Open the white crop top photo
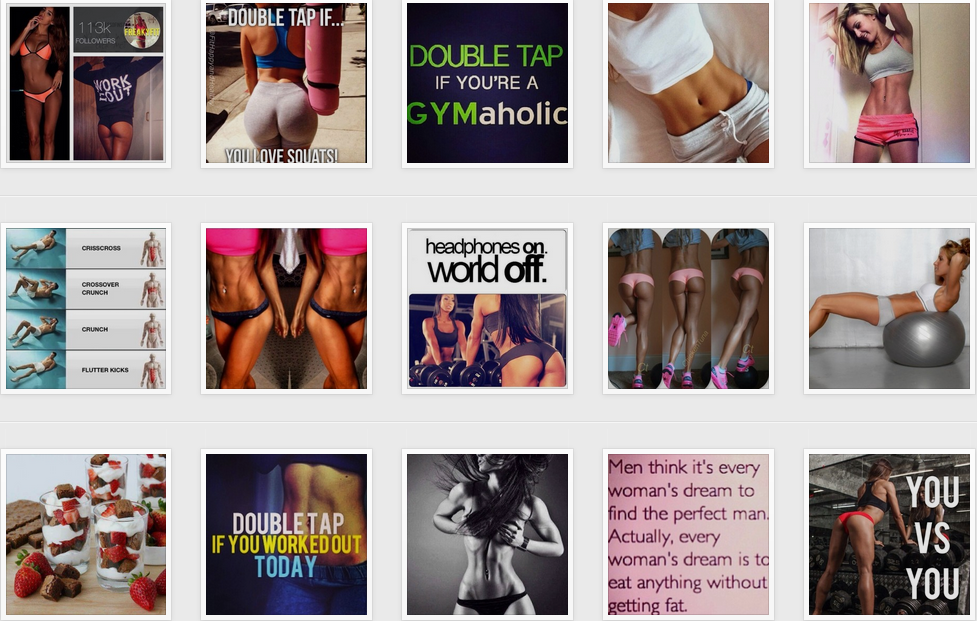Screen dimensions: 977x621 pos(688,83)
